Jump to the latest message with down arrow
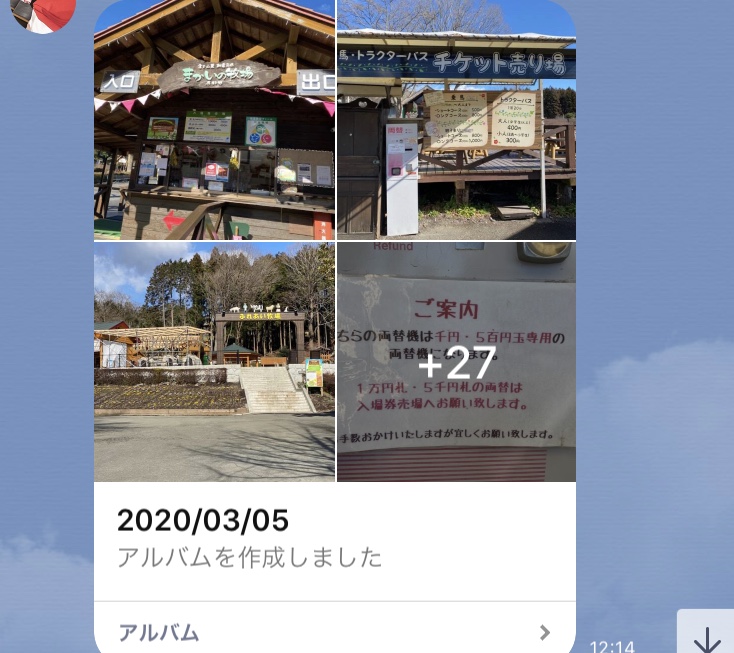 [x=707, y=637]
